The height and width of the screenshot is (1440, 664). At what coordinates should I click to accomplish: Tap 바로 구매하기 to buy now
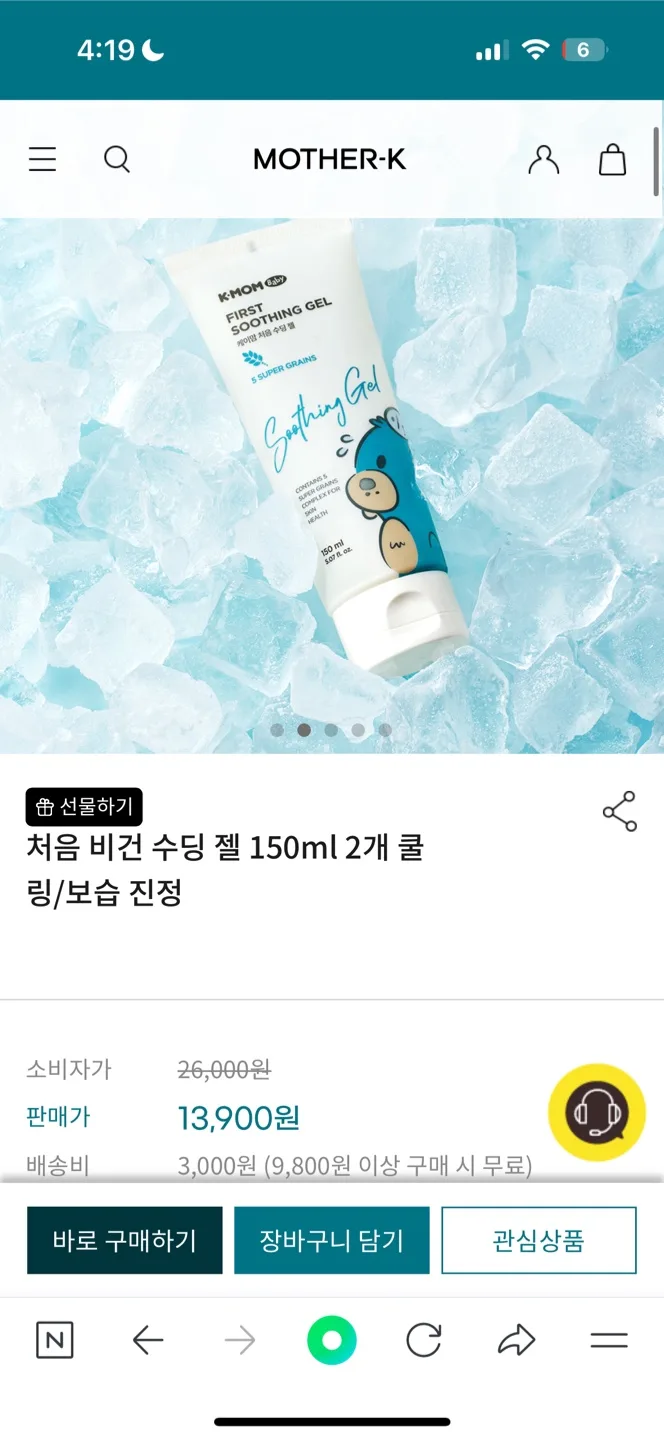point(125,1241)
